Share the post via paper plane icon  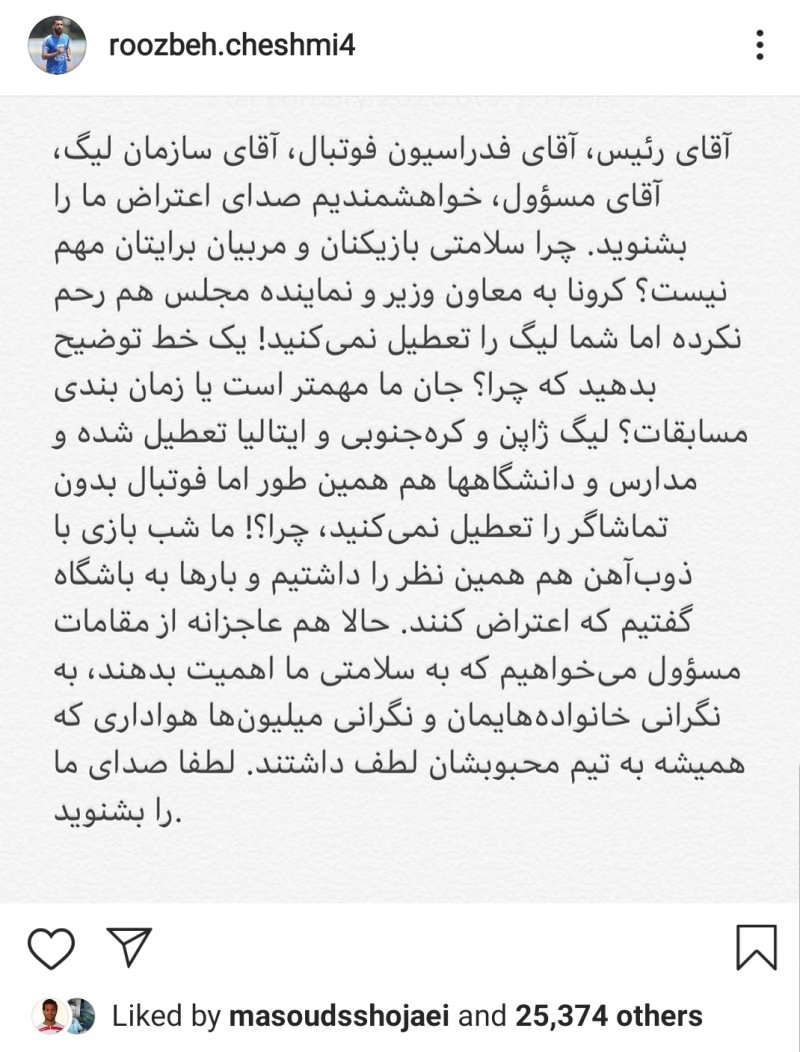pyautogui.click(x=128, y=946)
